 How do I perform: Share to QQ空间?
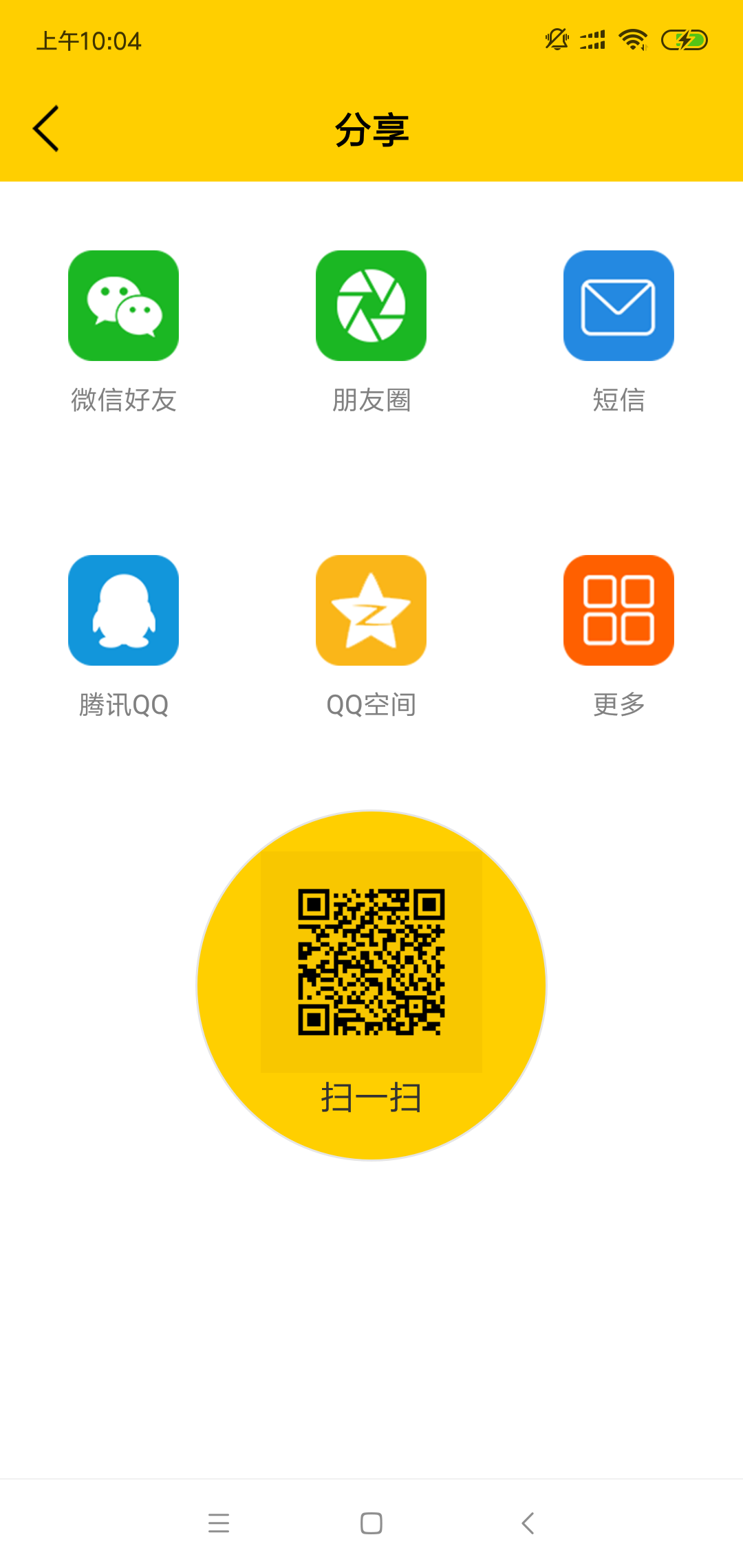[371, 611]
